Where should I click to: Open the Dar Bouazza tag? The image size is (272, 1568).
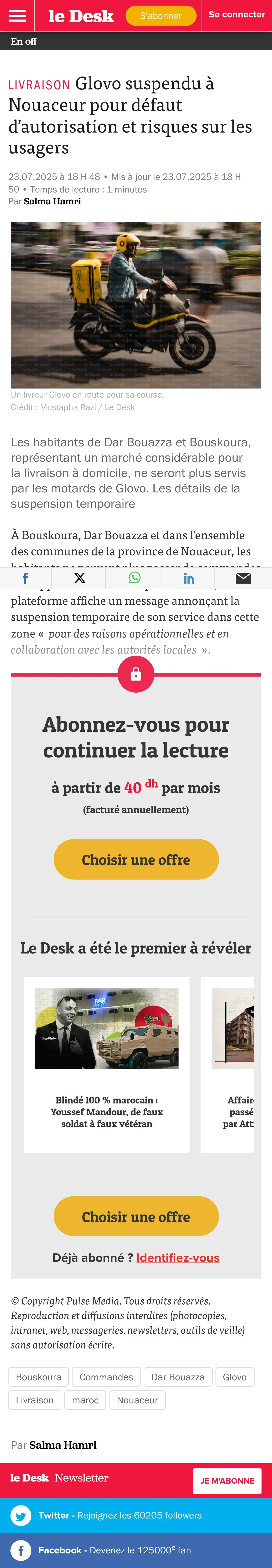pos(178,1377)
